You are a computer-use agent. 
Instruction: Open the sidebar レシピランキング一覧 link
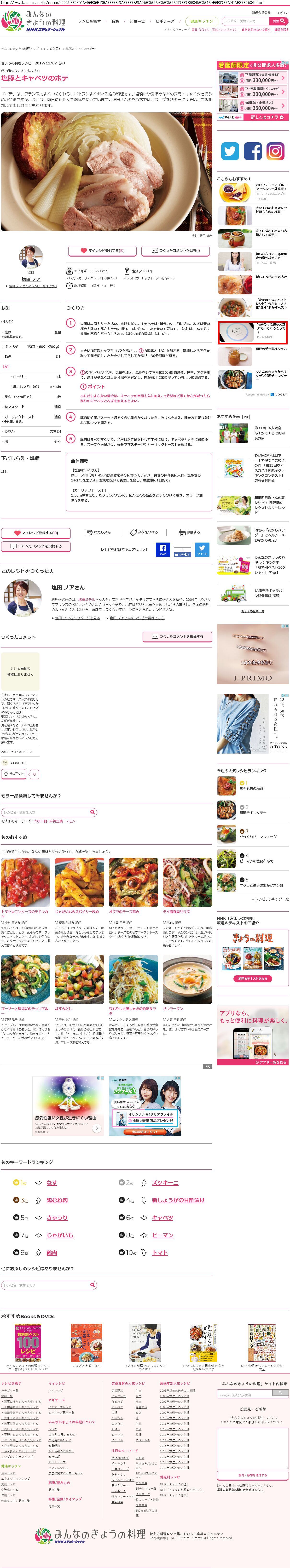click(x=272, y=899)
